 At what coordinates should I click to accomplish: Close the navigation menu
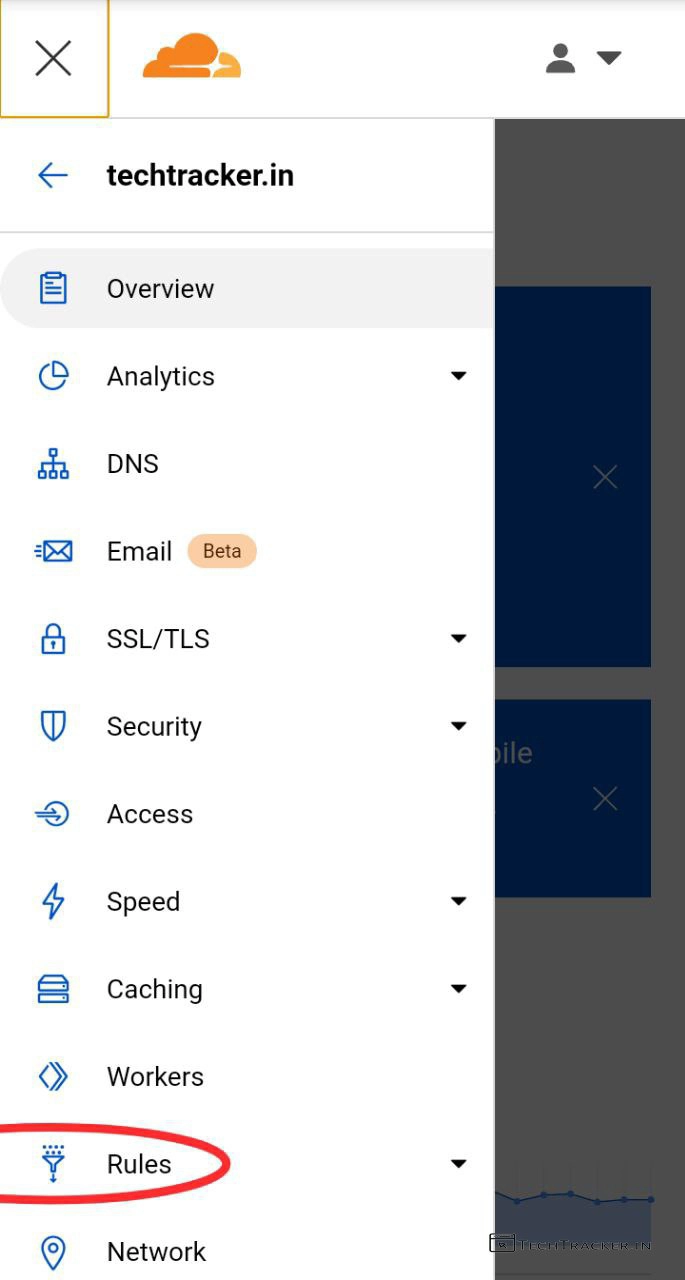(x=53, y=59)
